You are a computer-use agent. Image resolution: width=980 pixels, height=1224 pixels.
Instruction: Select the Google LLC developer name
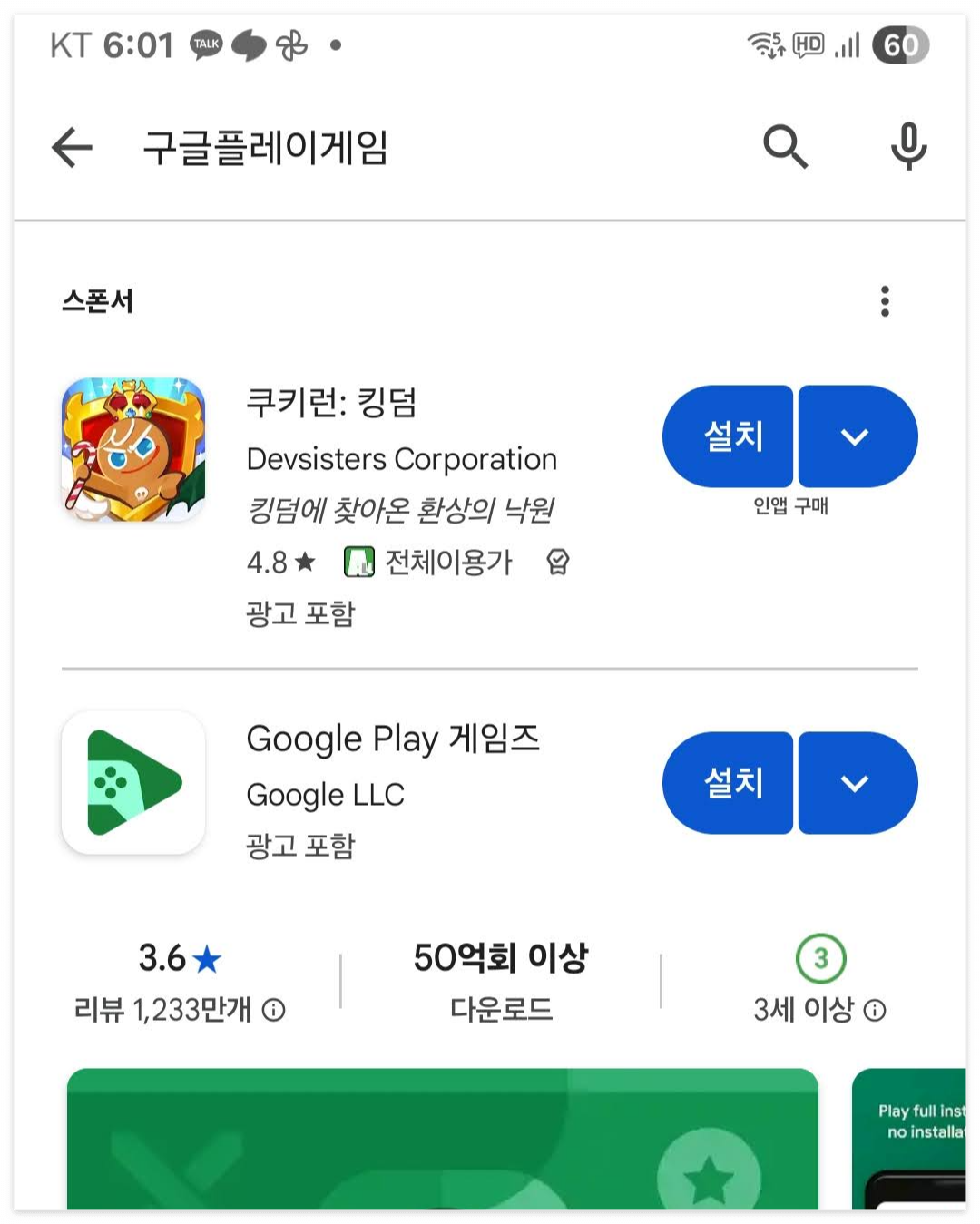point(324,796)
